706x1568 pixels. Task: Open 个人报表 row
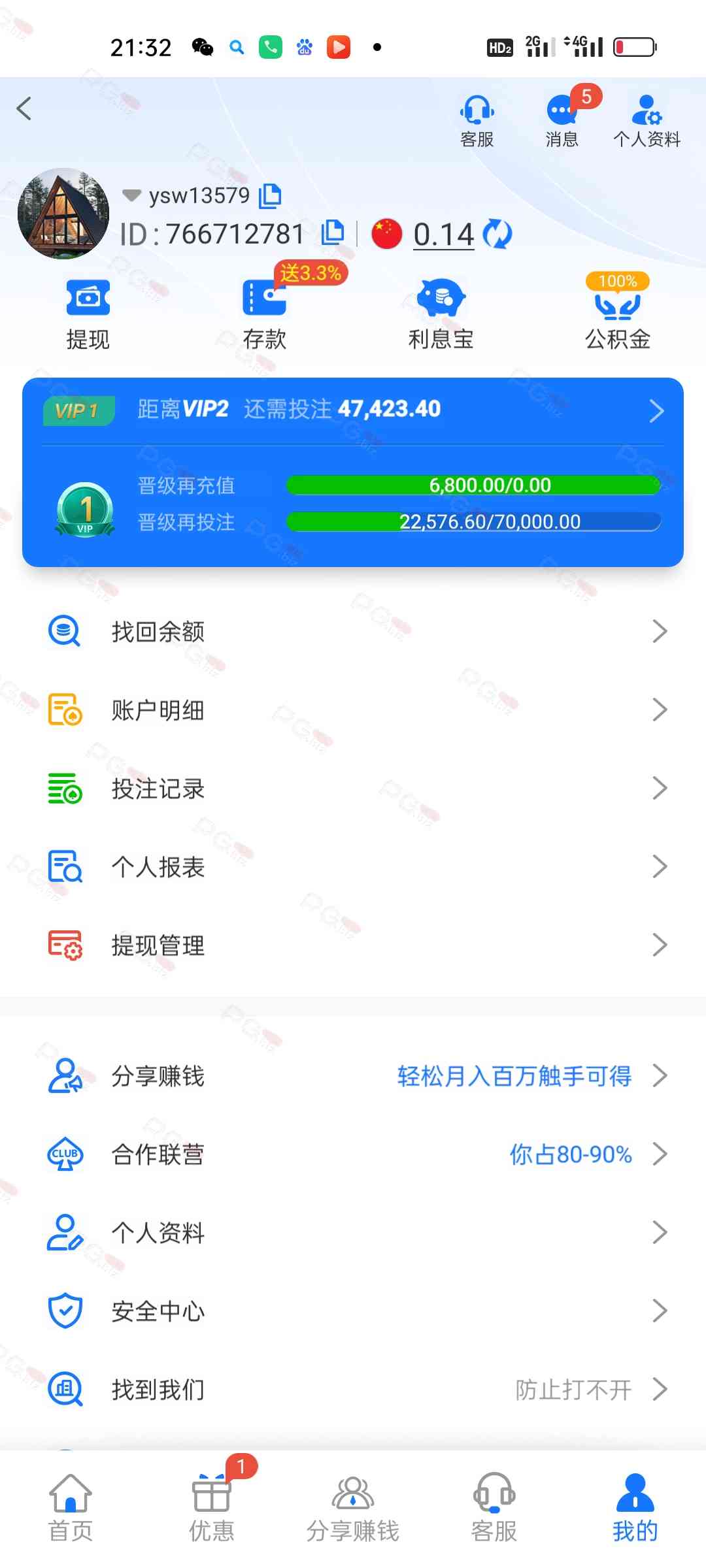[x=353, y=866]
